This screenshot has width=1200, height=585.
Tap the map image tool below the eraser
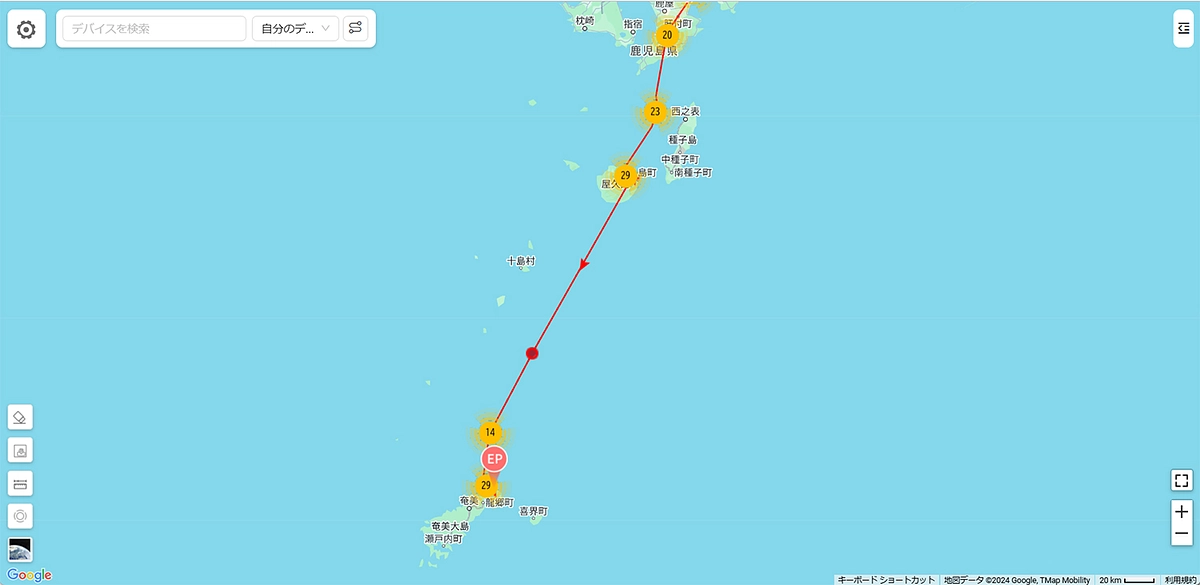pos(20,450)
